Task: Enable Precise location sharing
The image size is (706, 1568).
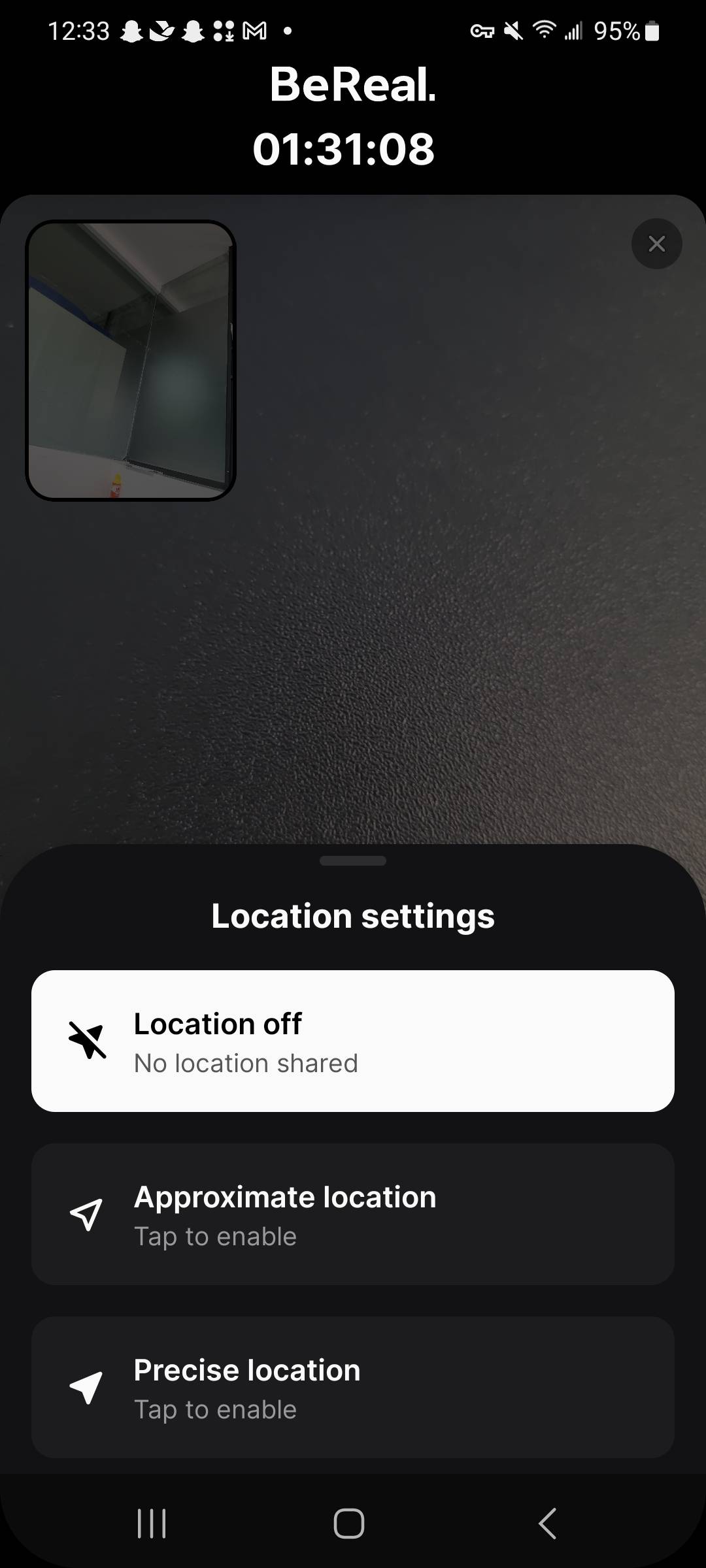Action: coord(353,1387)
